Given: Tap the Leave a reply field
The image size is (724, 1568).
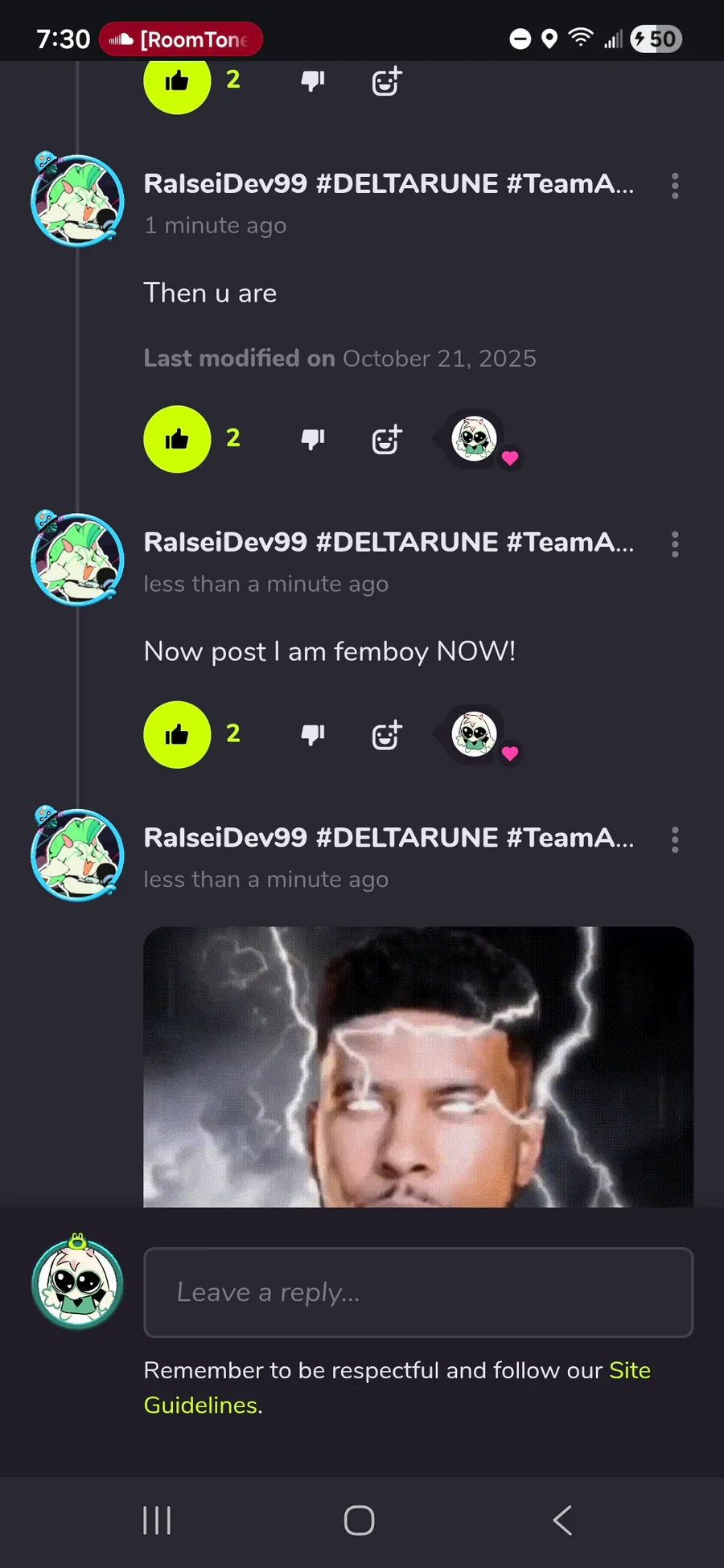Looking at the screenshot, I should click(x=418, y=1292).
